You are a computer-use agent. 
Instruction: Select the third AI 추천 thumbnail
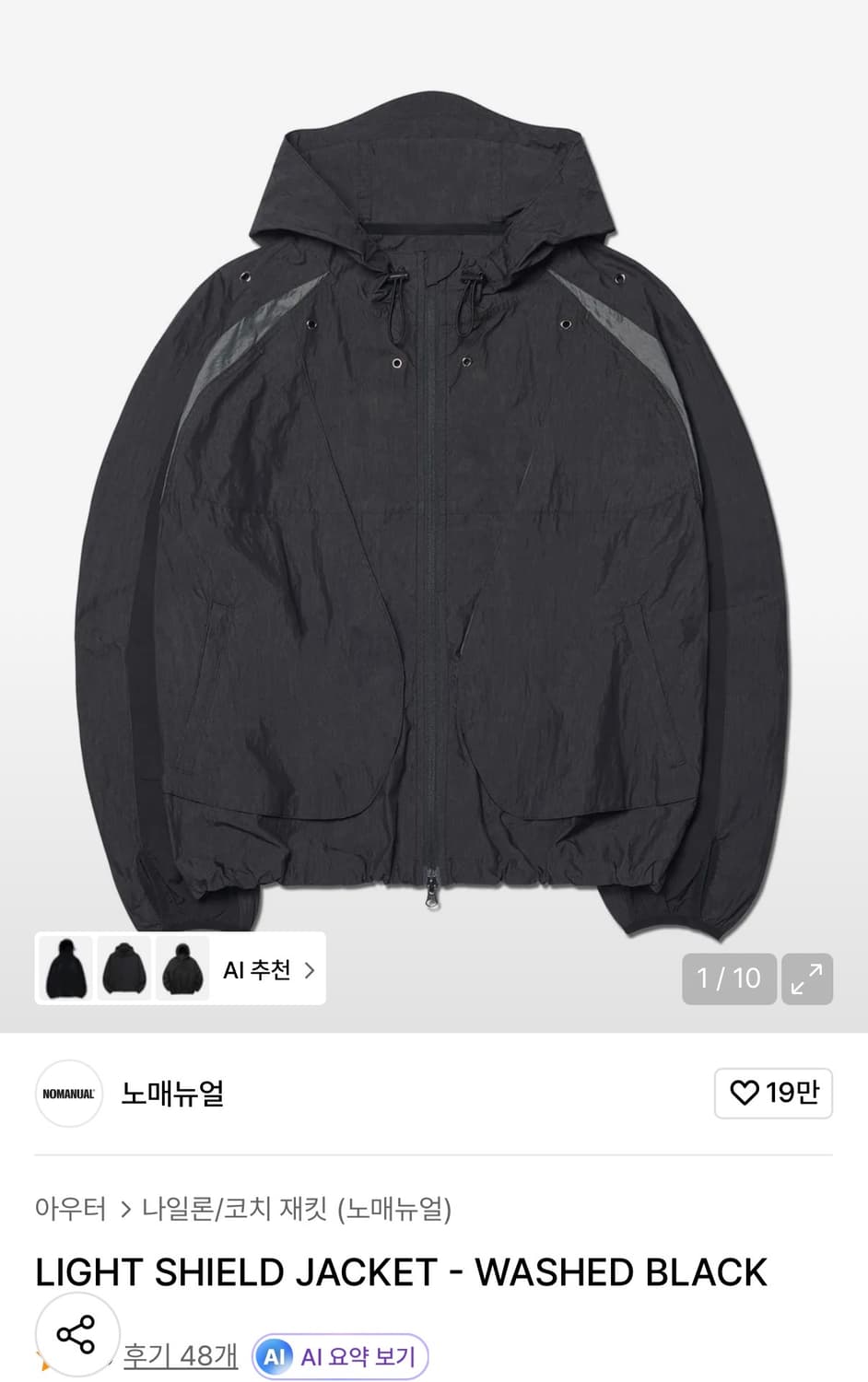point(182,969)
